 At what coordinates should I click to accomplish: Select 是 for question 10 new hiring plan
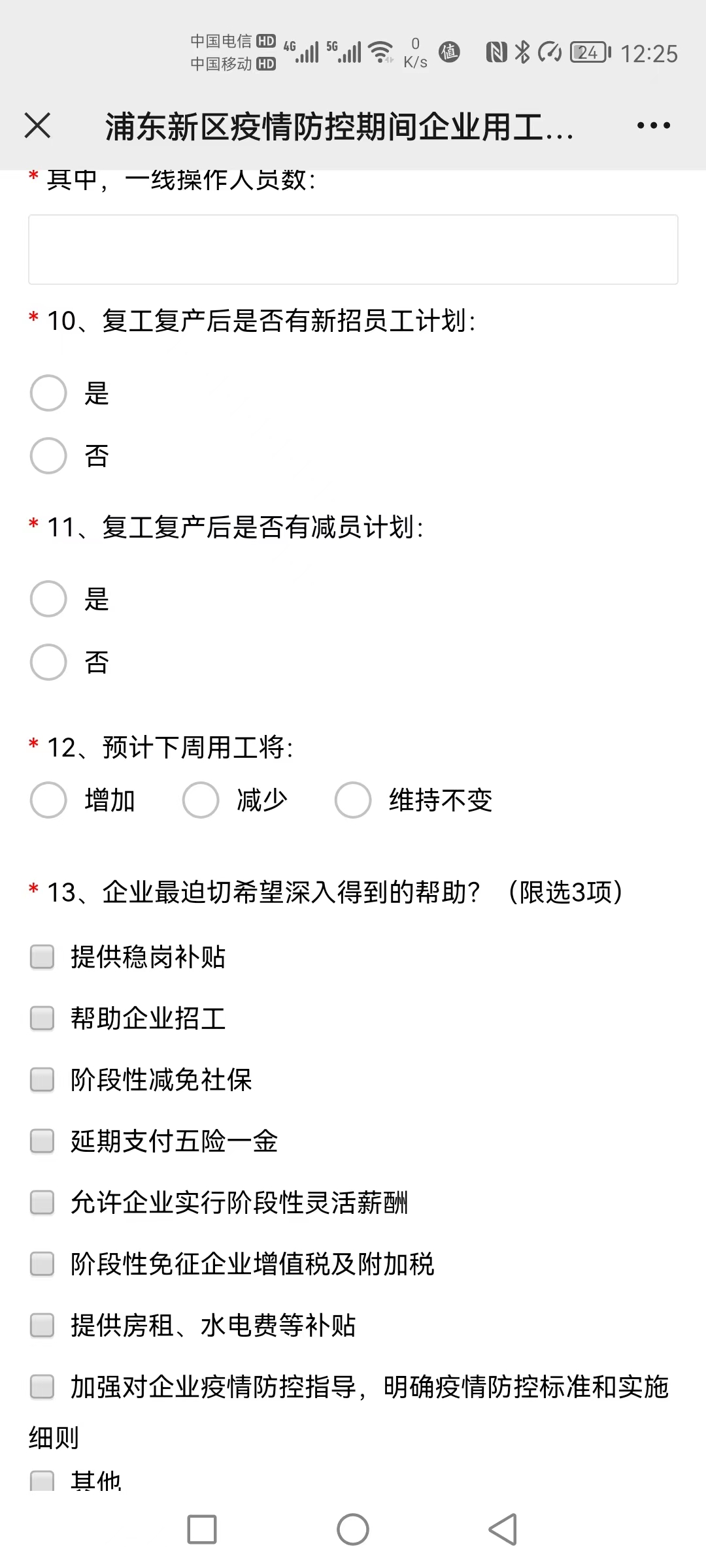tap(48, 393)
